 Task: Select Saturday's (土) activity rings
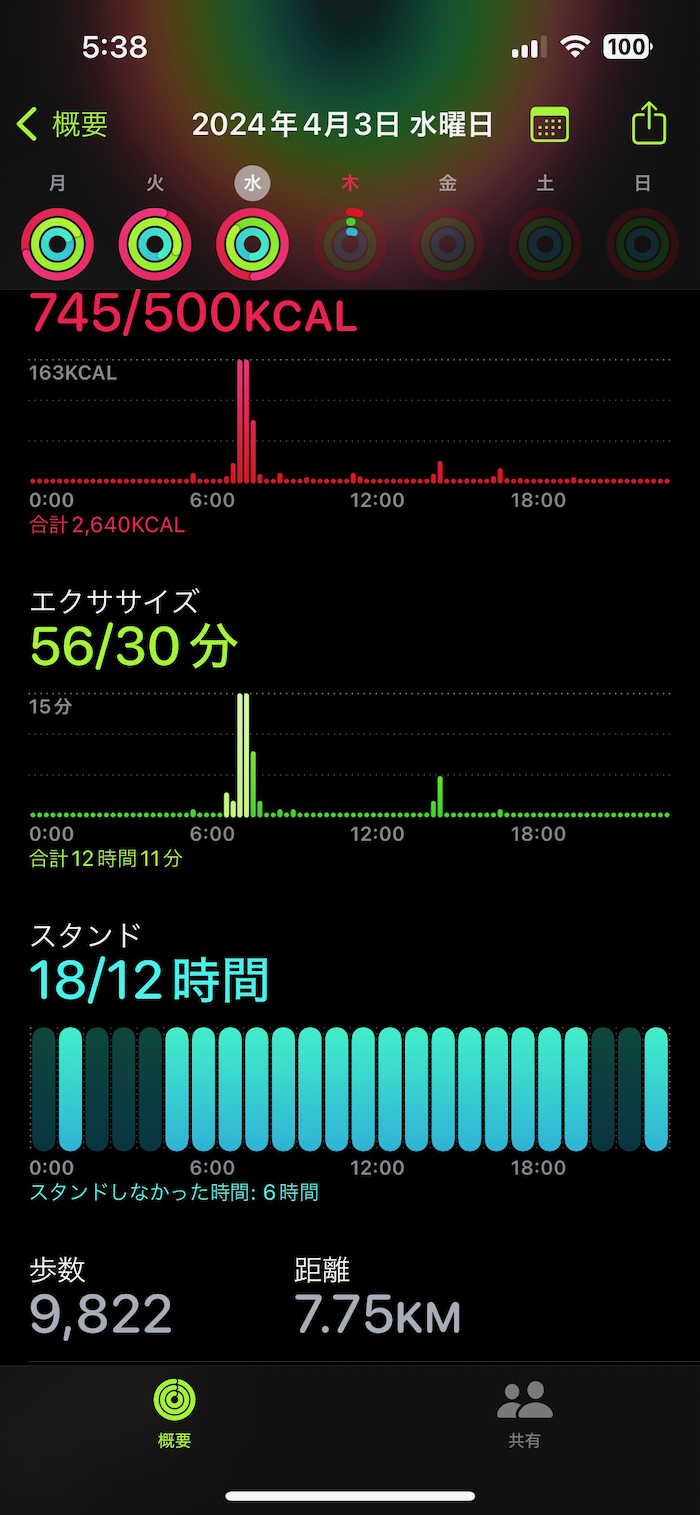point(545,243)
